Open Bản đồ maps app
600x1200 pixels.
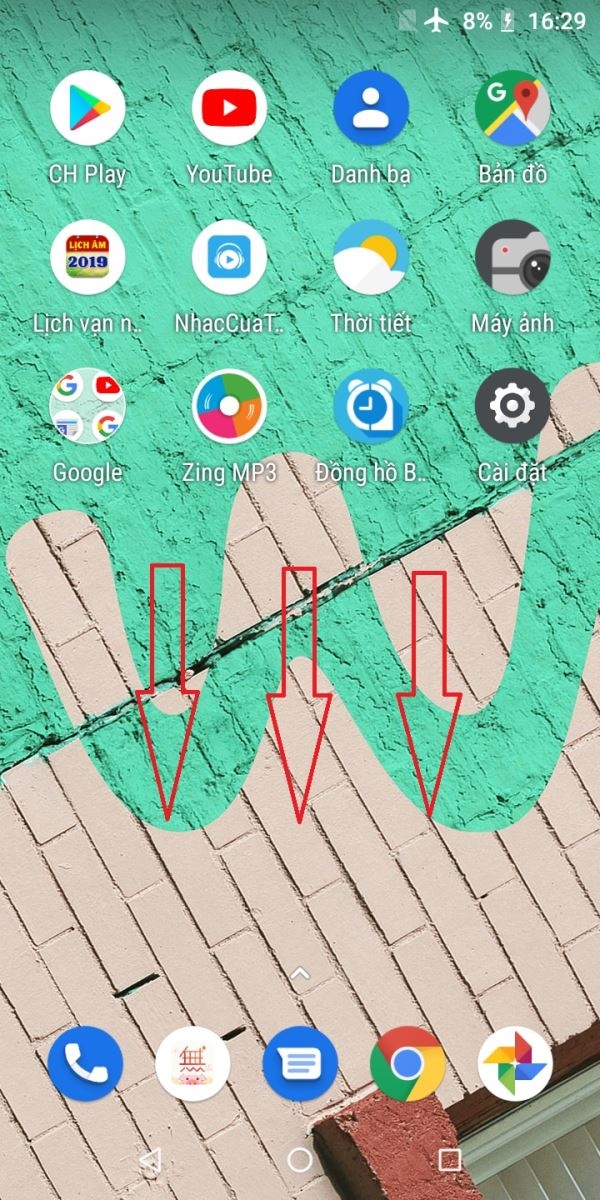[x=513, y=109]
